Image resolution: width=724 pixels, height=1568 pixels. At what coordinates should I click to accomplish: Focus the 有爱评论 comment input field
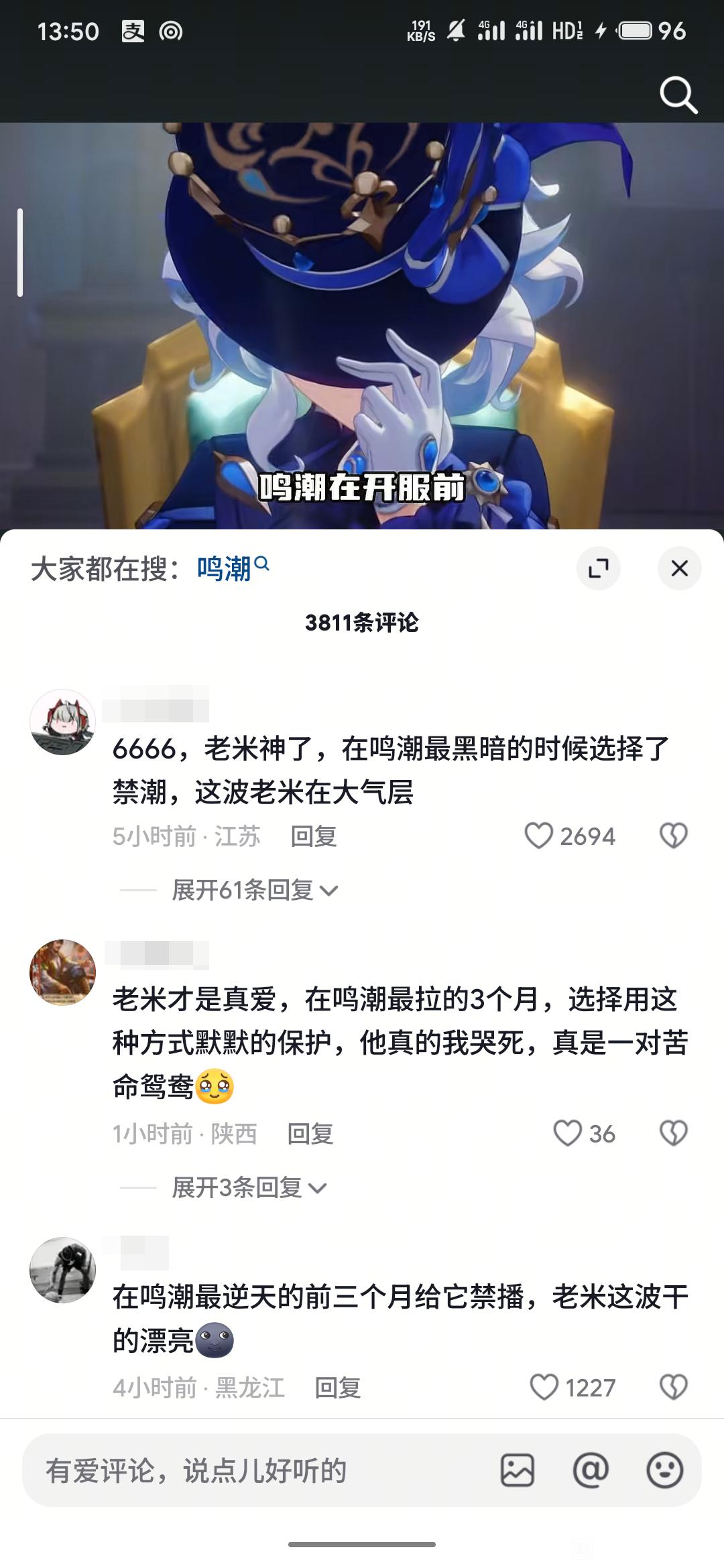pyautogui.click(x=255, y=1470)
